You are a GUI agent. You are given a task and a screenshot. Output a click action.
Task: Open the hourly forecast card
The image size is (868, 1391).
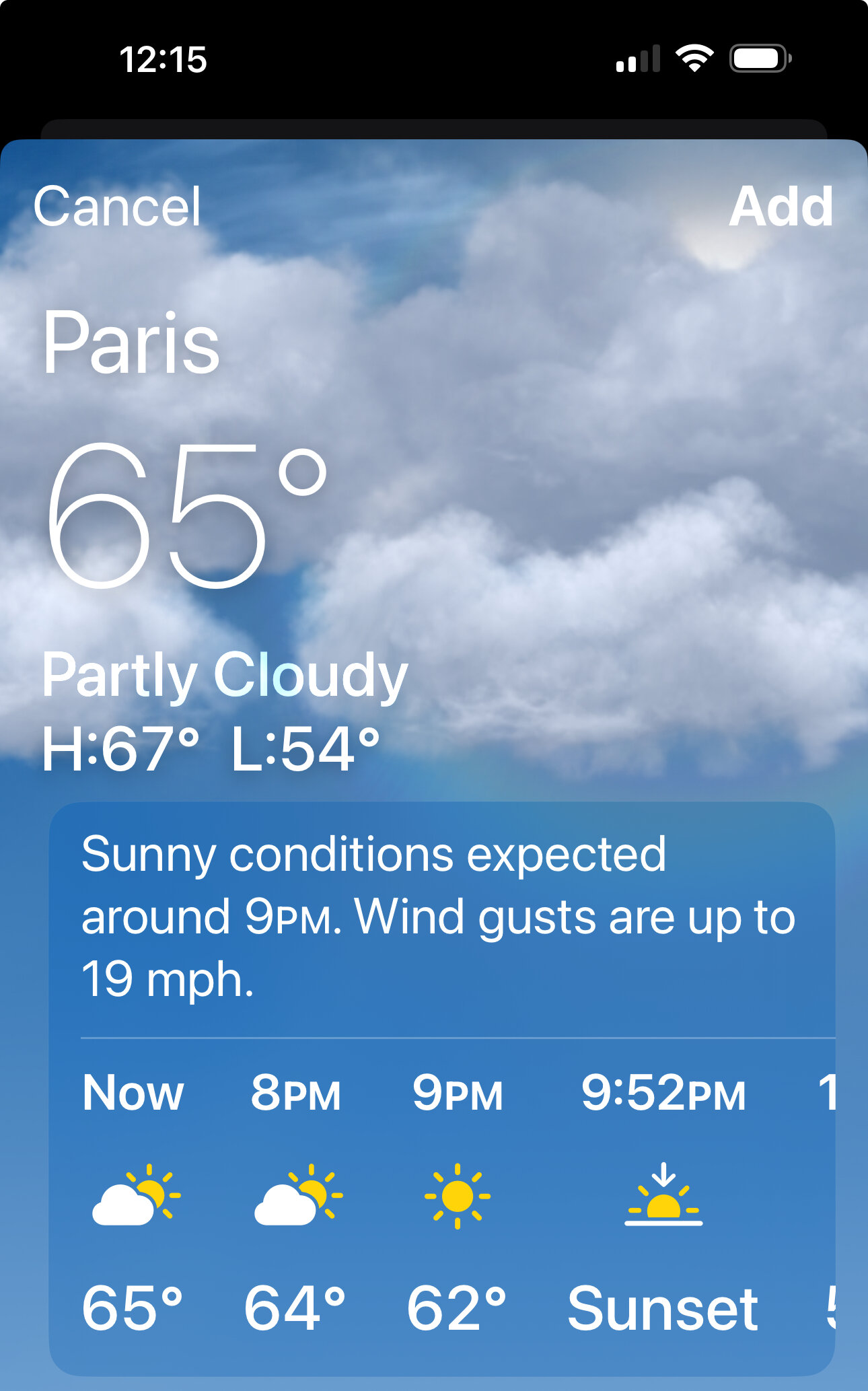(x=442, y=1088)
